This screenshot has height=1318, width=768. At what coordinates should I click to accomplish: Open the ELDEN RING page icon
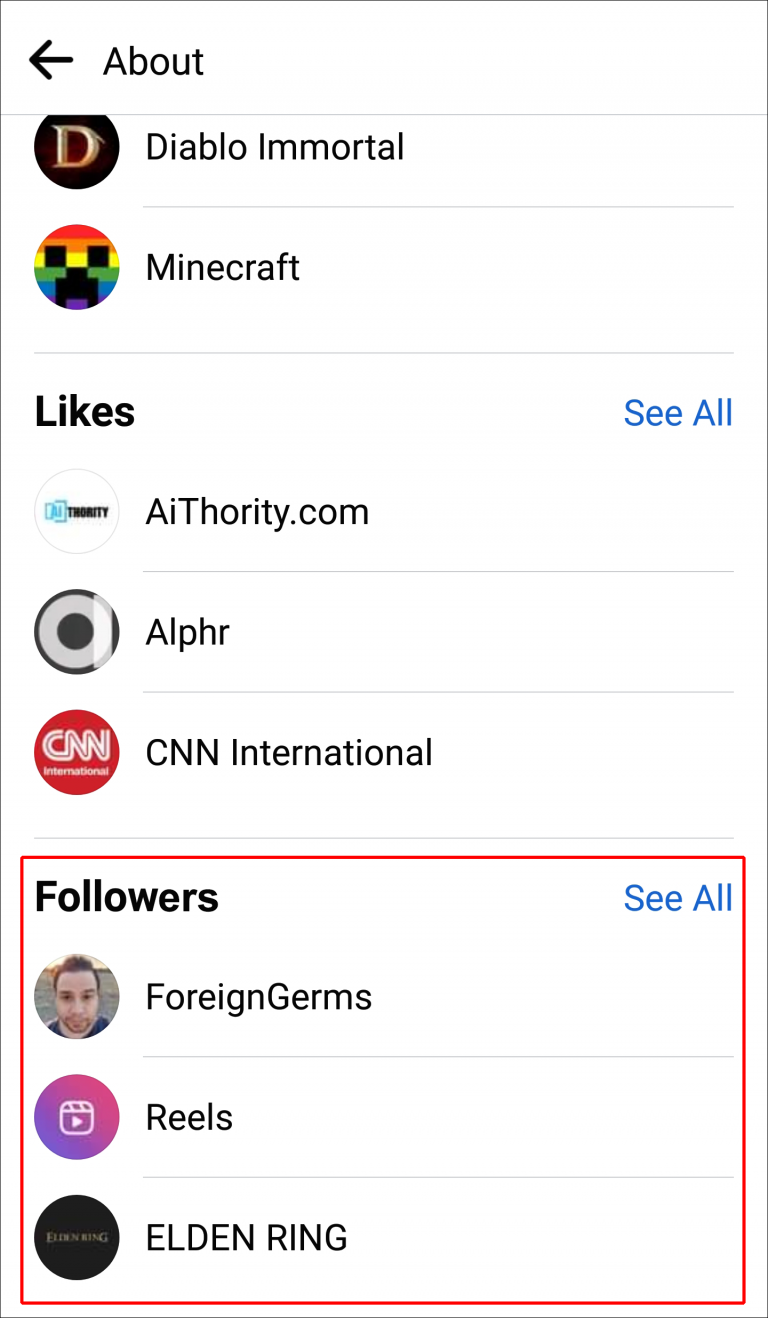coord(76,1237)
